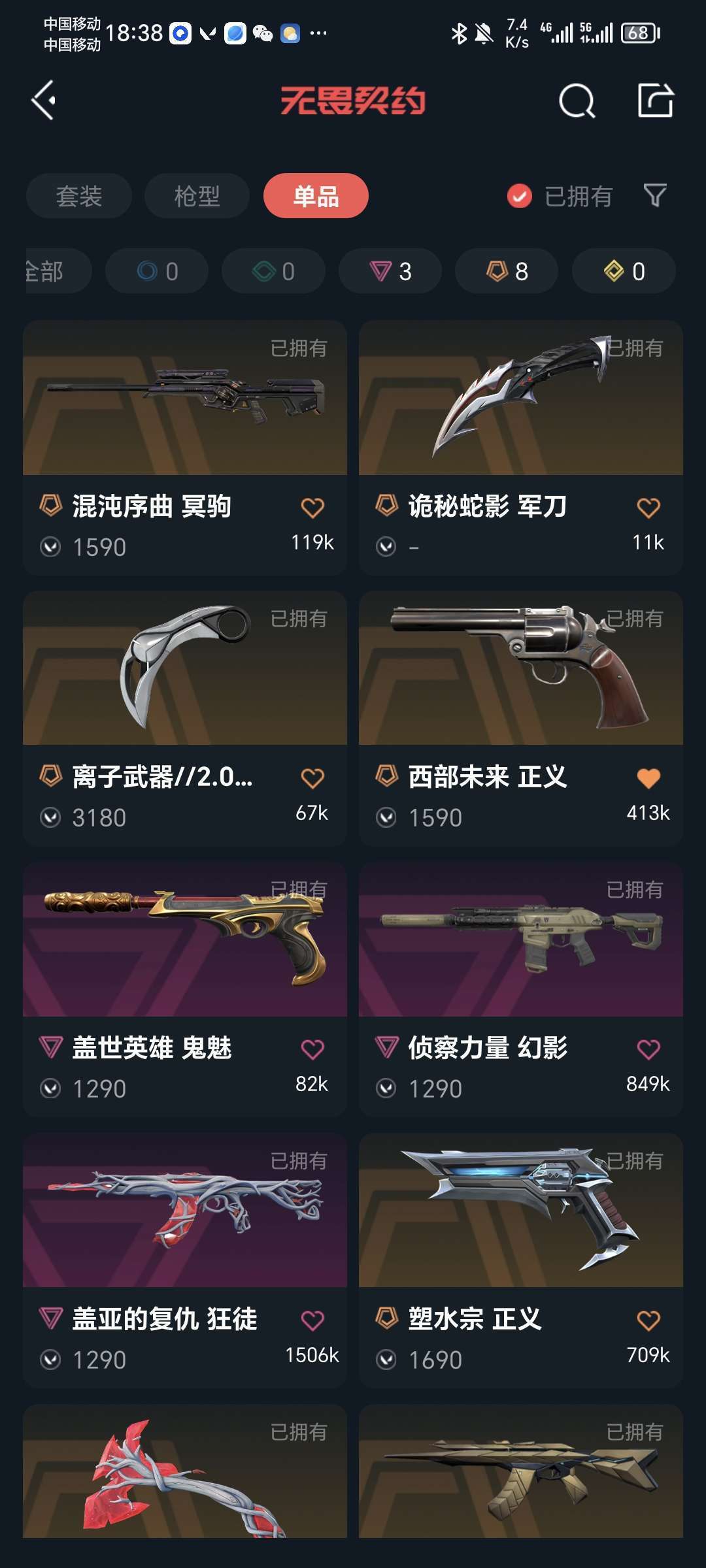The image size is (706, 1568).
Task: Switch to the 套装 tab
Action: pos(79,196)
